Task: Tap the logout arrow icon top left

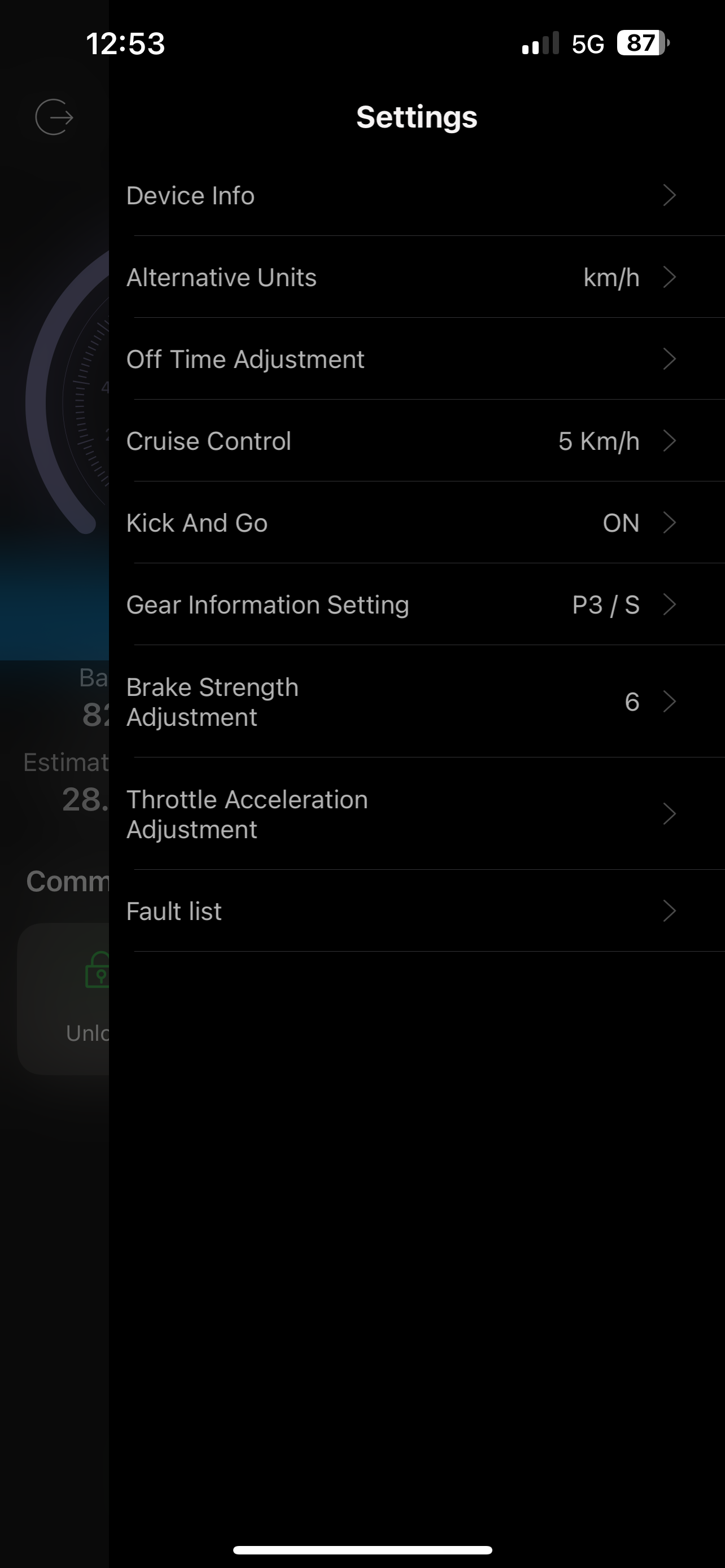Action: coord(54,117)
